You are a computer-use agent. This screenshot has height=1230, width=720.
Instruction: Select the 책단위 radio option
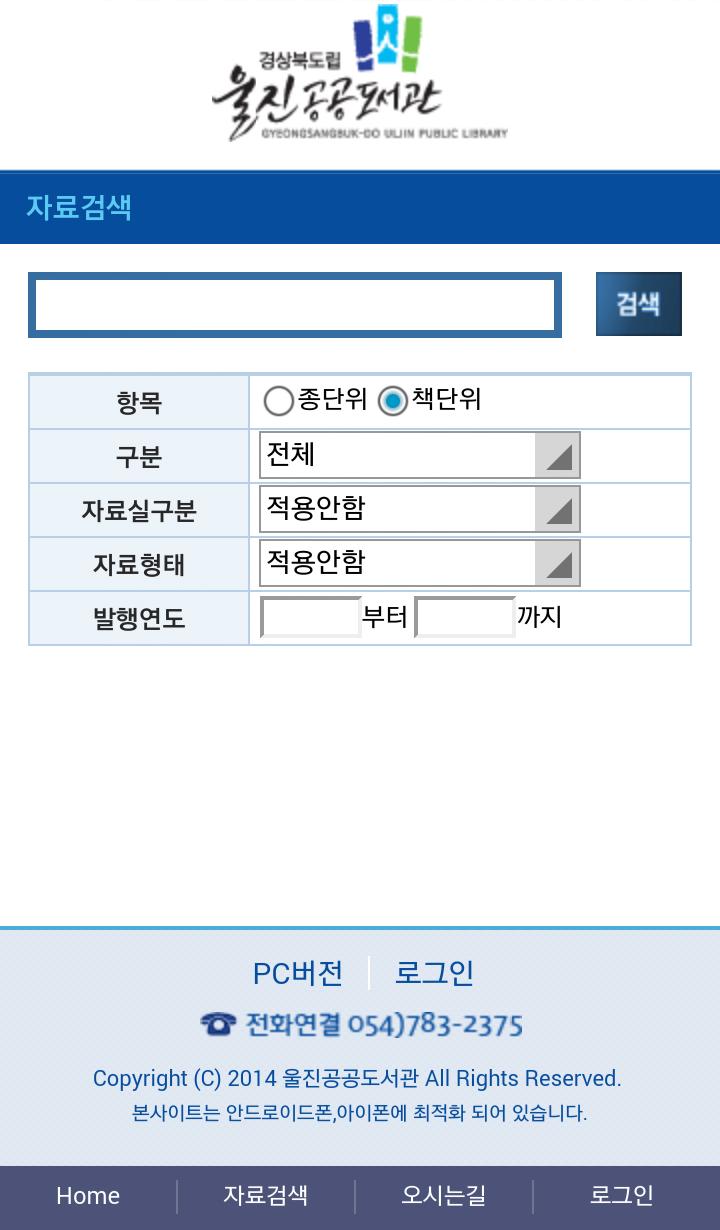tap(393, 401)
